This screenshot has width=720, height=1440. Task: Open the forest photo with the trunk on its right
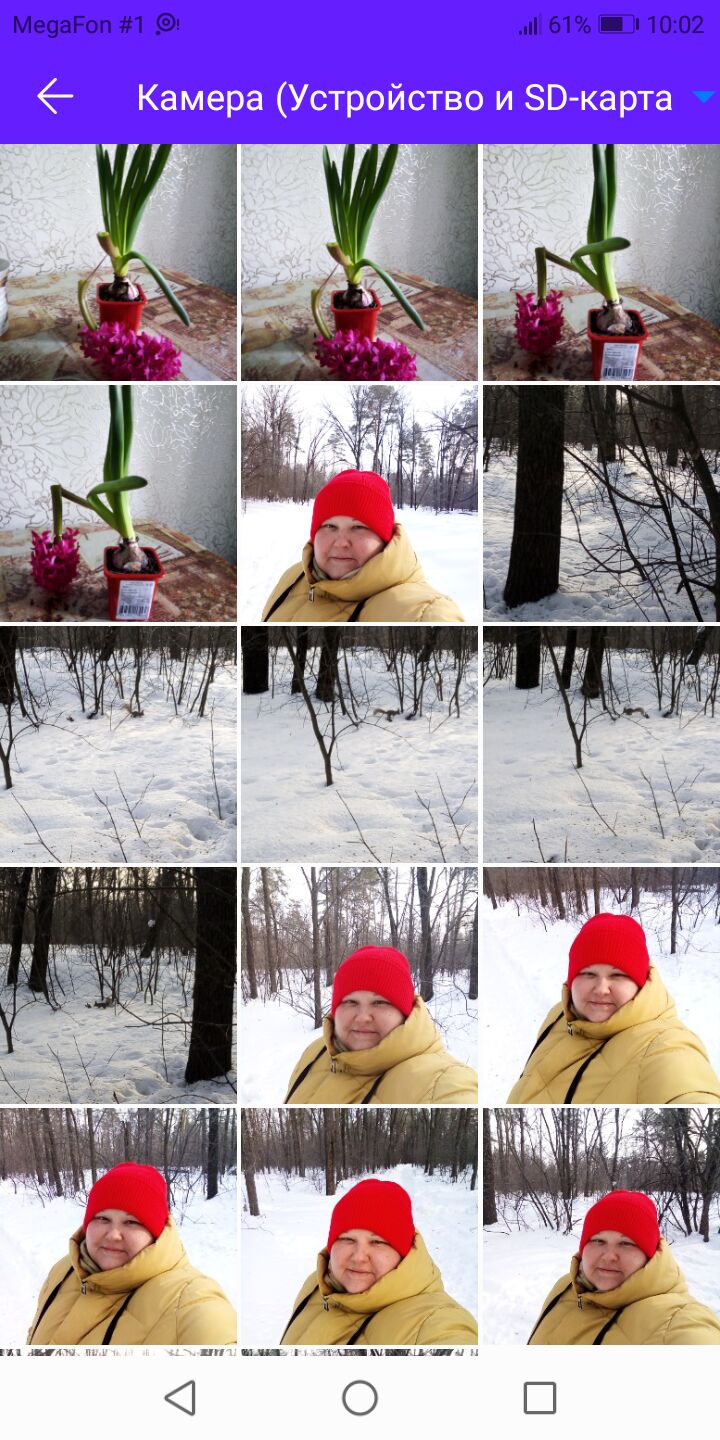118,985
